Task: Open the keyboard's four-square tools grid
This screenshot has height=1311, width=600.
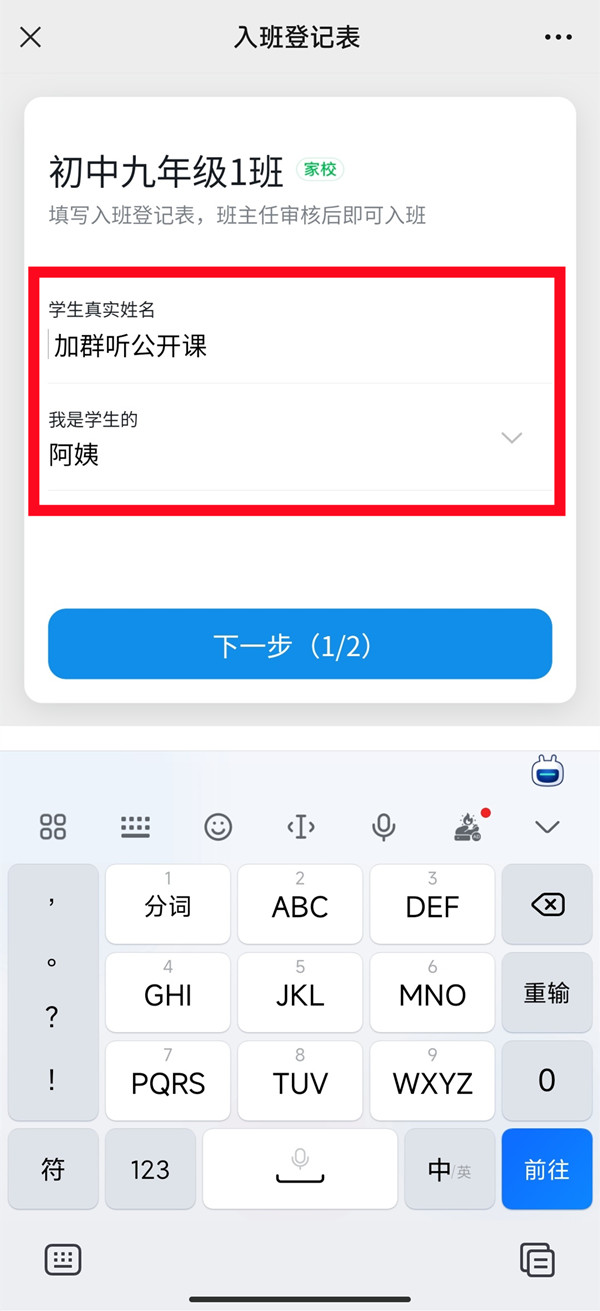Action: click(53, 827)
